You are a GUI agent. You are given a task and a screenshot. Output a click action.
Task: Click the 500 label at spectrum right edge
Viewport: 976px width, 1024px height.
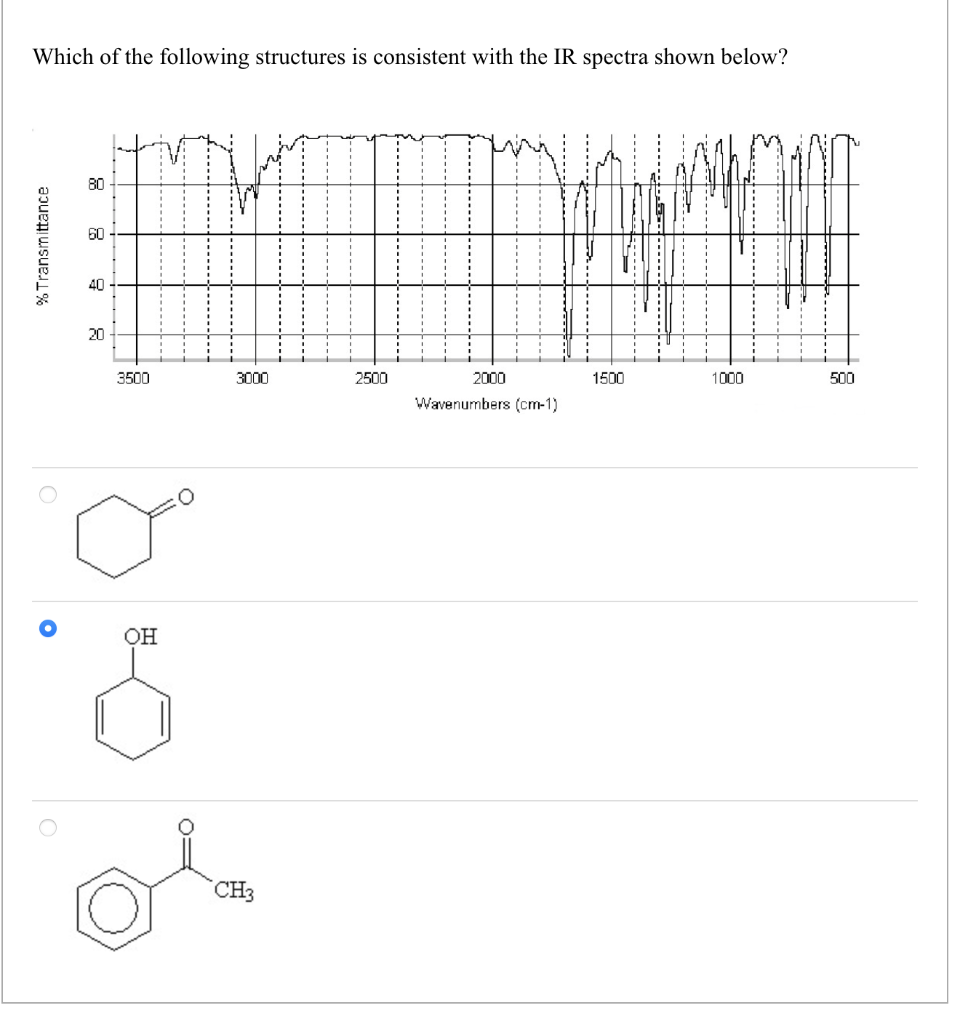click(x=843, y=378)
